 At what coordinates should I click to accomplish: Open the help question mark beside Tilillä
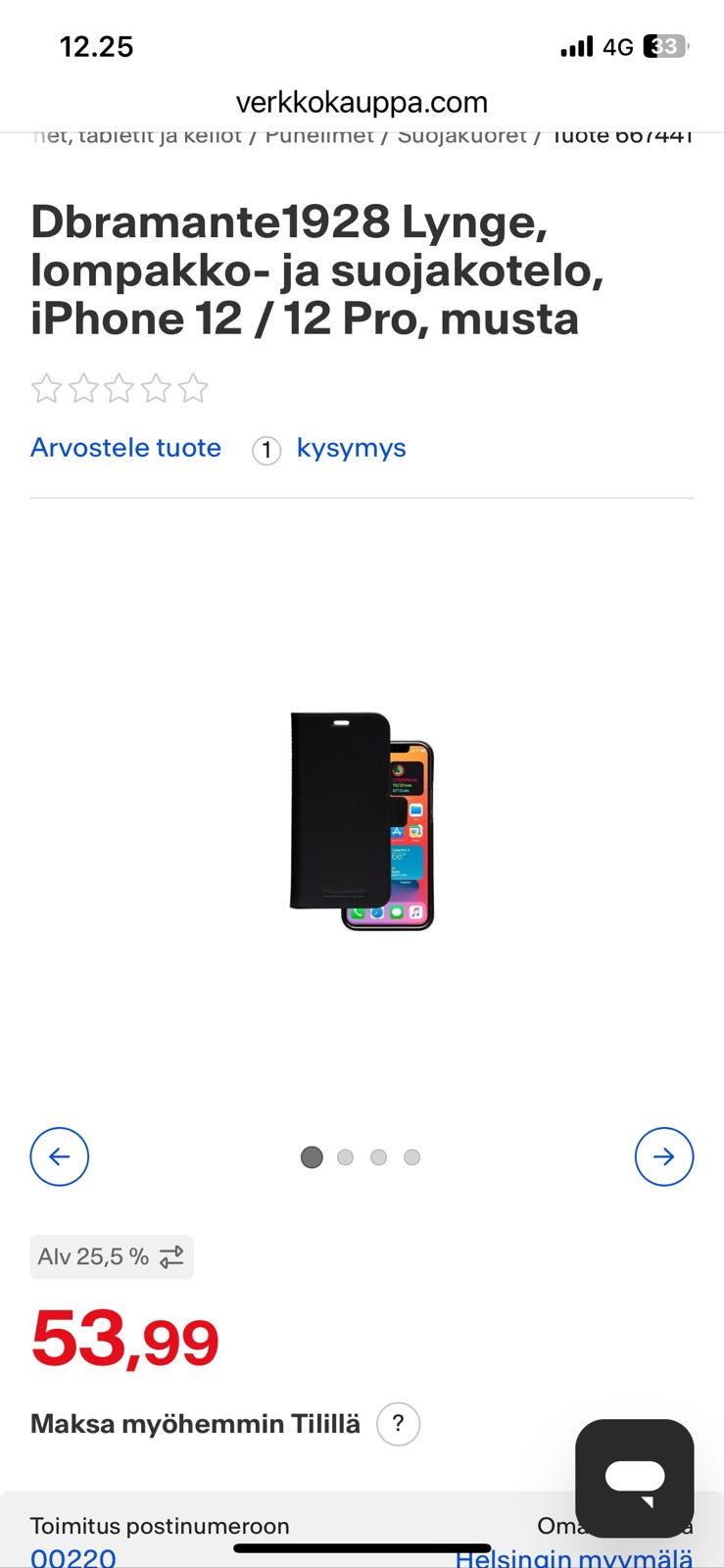[399, 1424]
